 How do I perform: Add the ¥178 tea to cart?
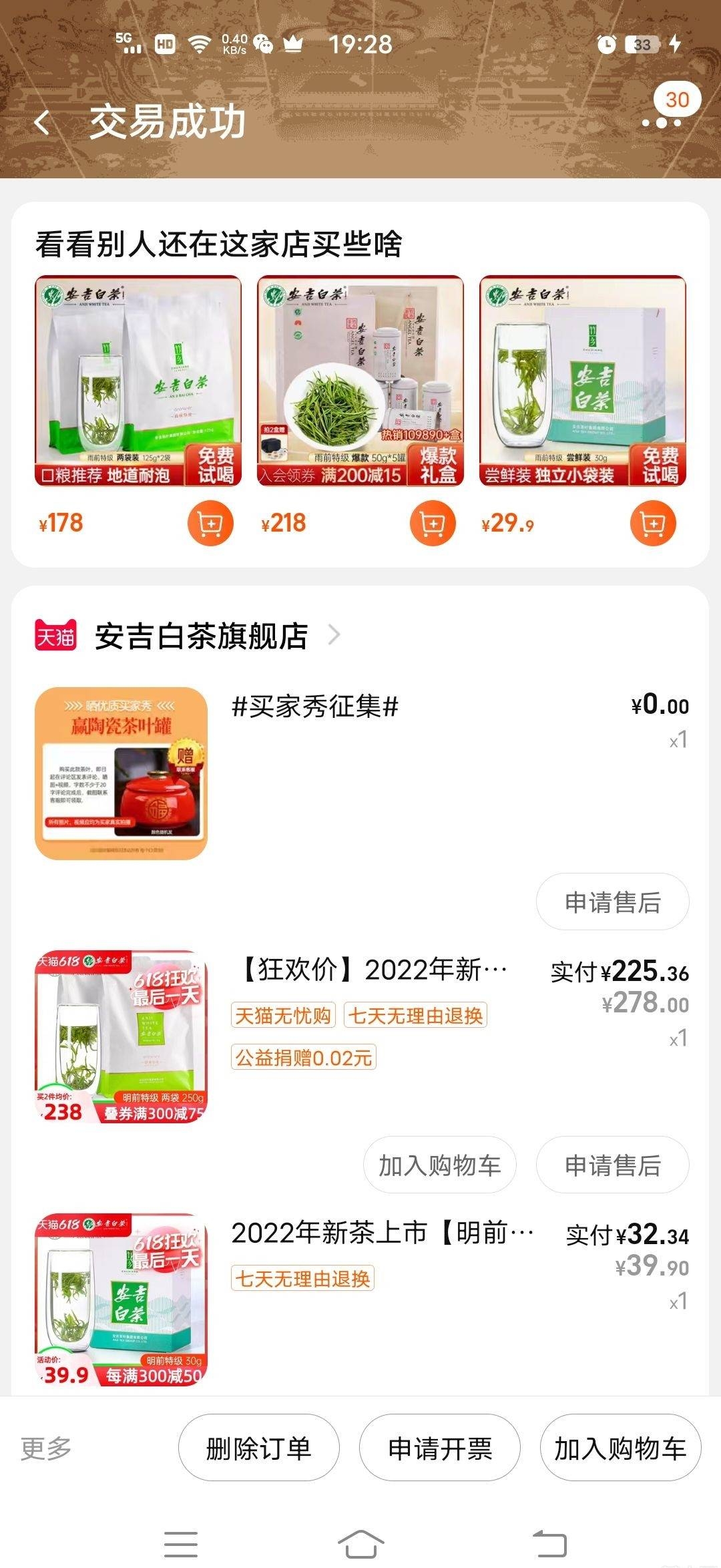(211, 524)
